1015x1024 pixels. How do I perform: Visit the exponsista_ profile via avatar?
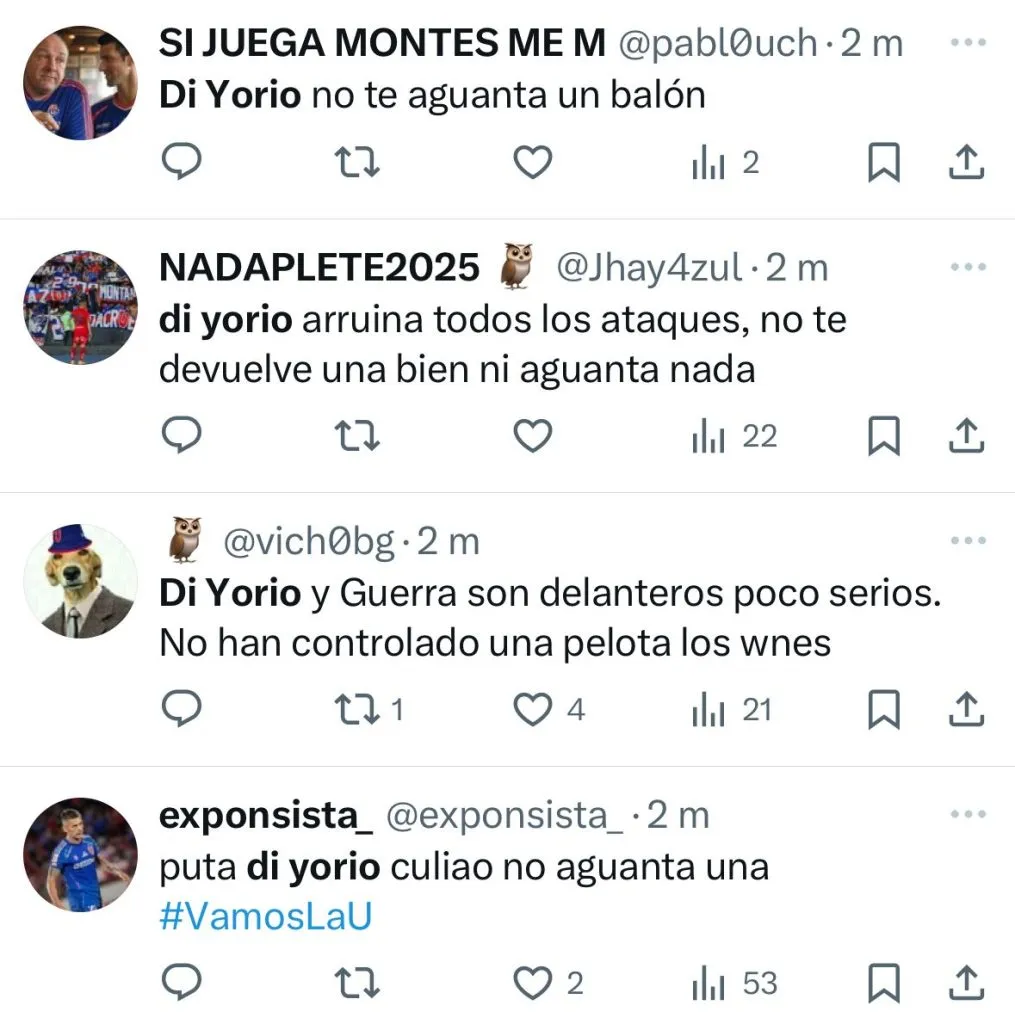tap(80, 854)
